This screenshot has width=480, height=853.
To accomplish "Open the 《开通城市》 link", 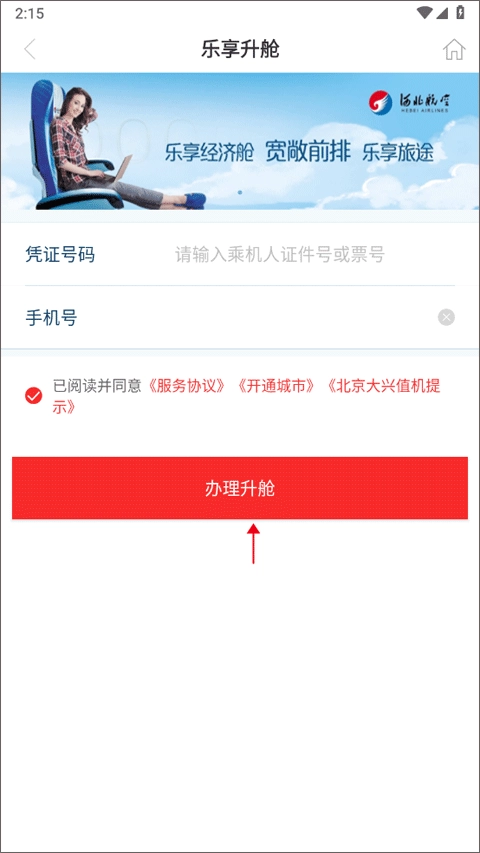I will tap(276, 386).
